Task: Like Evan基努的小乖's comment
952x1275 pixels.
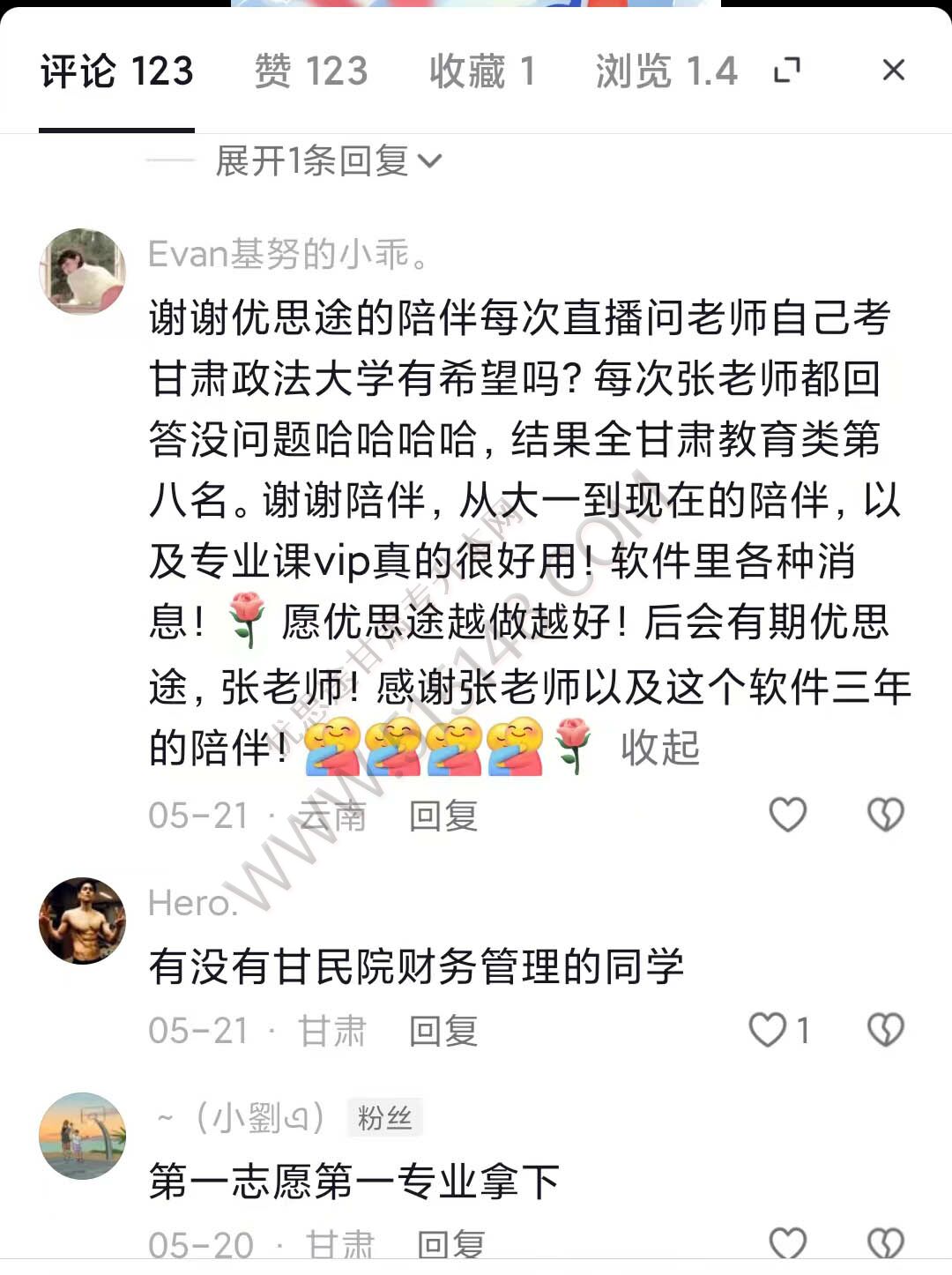Action: 787,815
